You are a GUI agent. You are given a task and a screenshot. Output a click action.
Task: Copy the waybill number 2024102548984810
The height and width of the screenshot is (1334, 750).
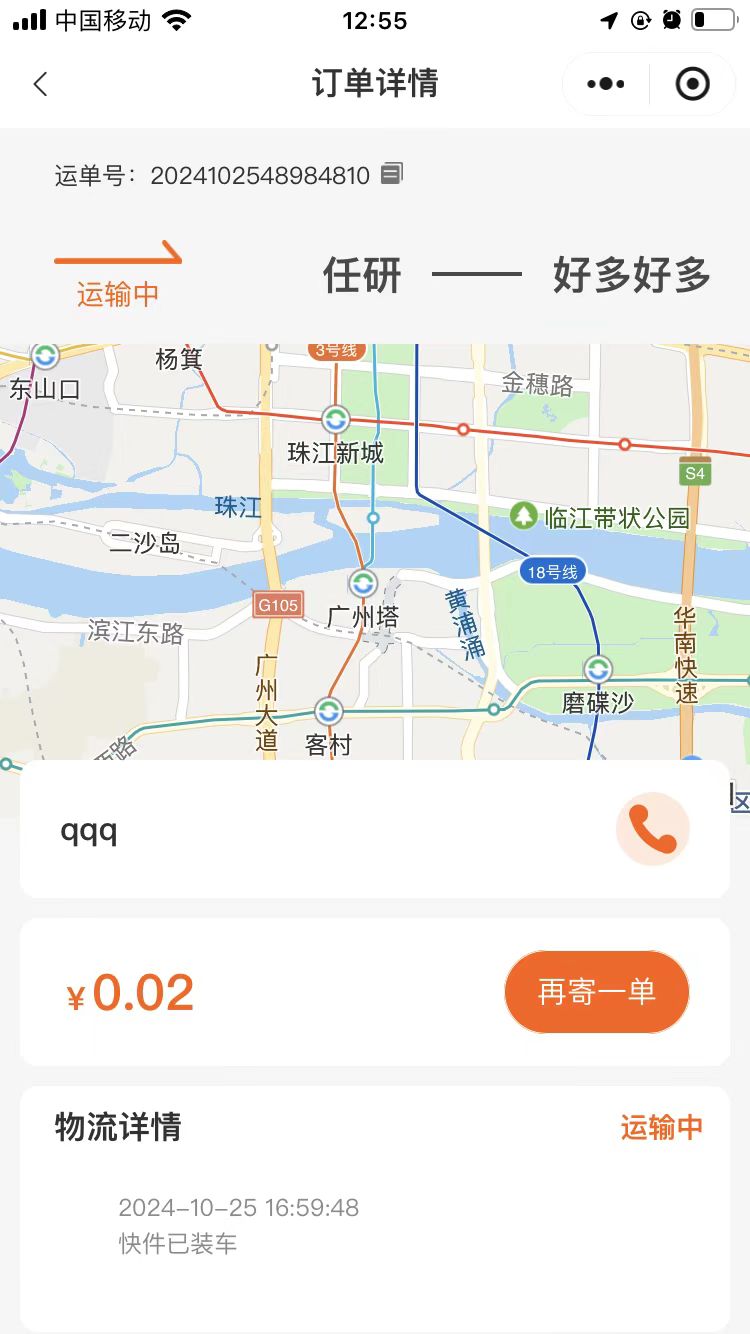tap(392, 174)
